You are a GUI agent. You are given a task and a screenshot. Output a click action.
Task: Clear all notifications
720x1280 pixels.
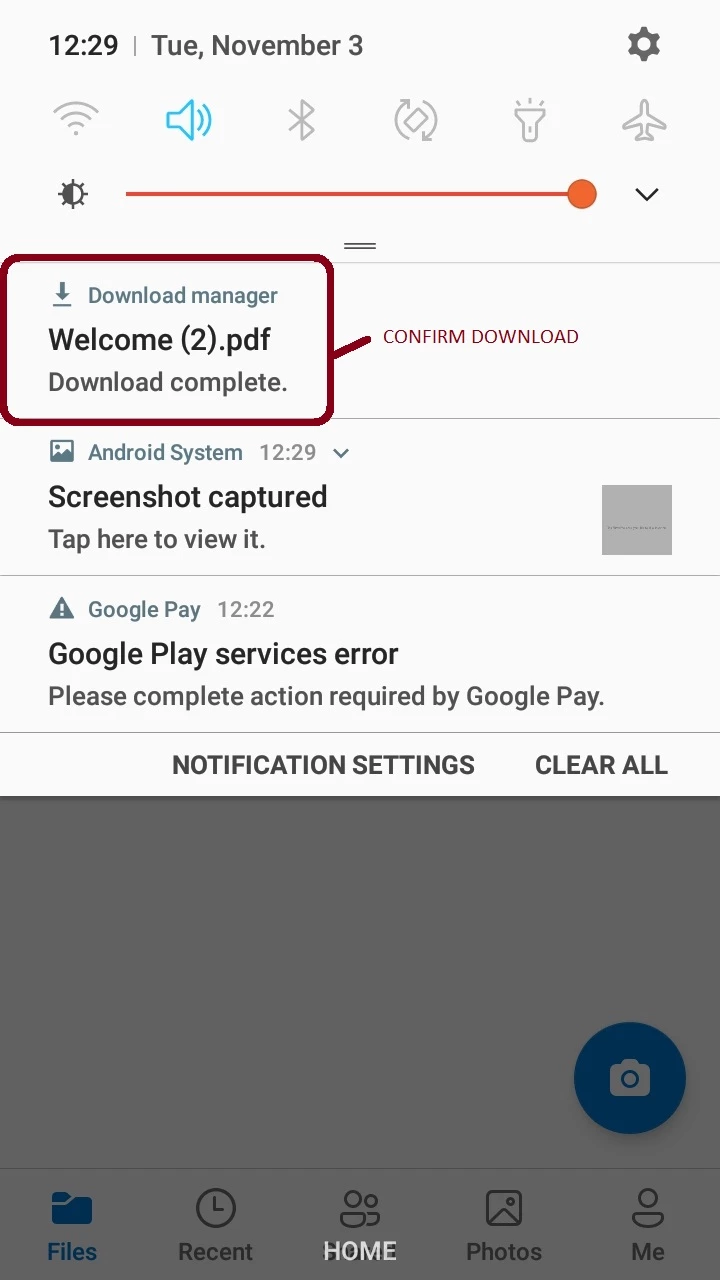click(601, 765)
